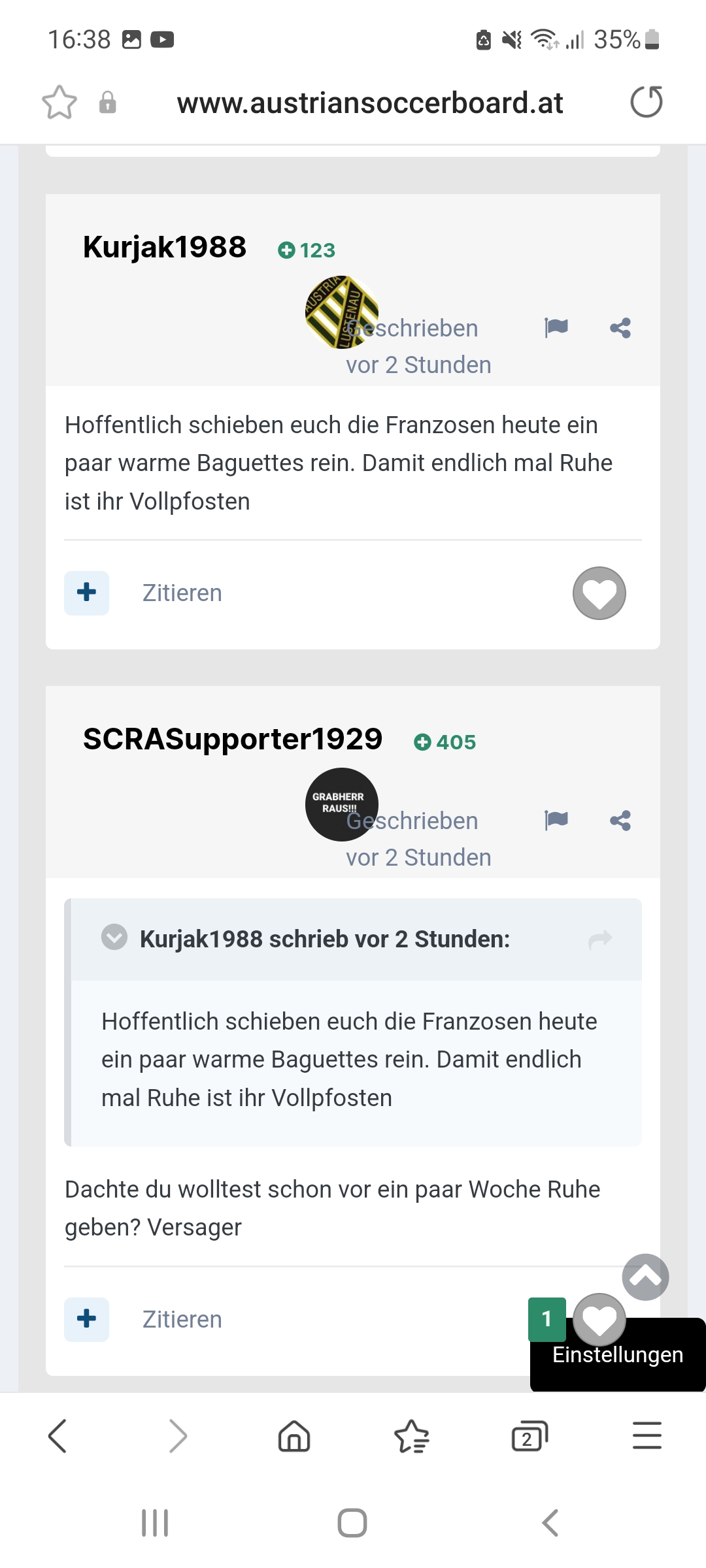
Task: Jump to the original quoted post arrow
Action: (x=600, y=939)
